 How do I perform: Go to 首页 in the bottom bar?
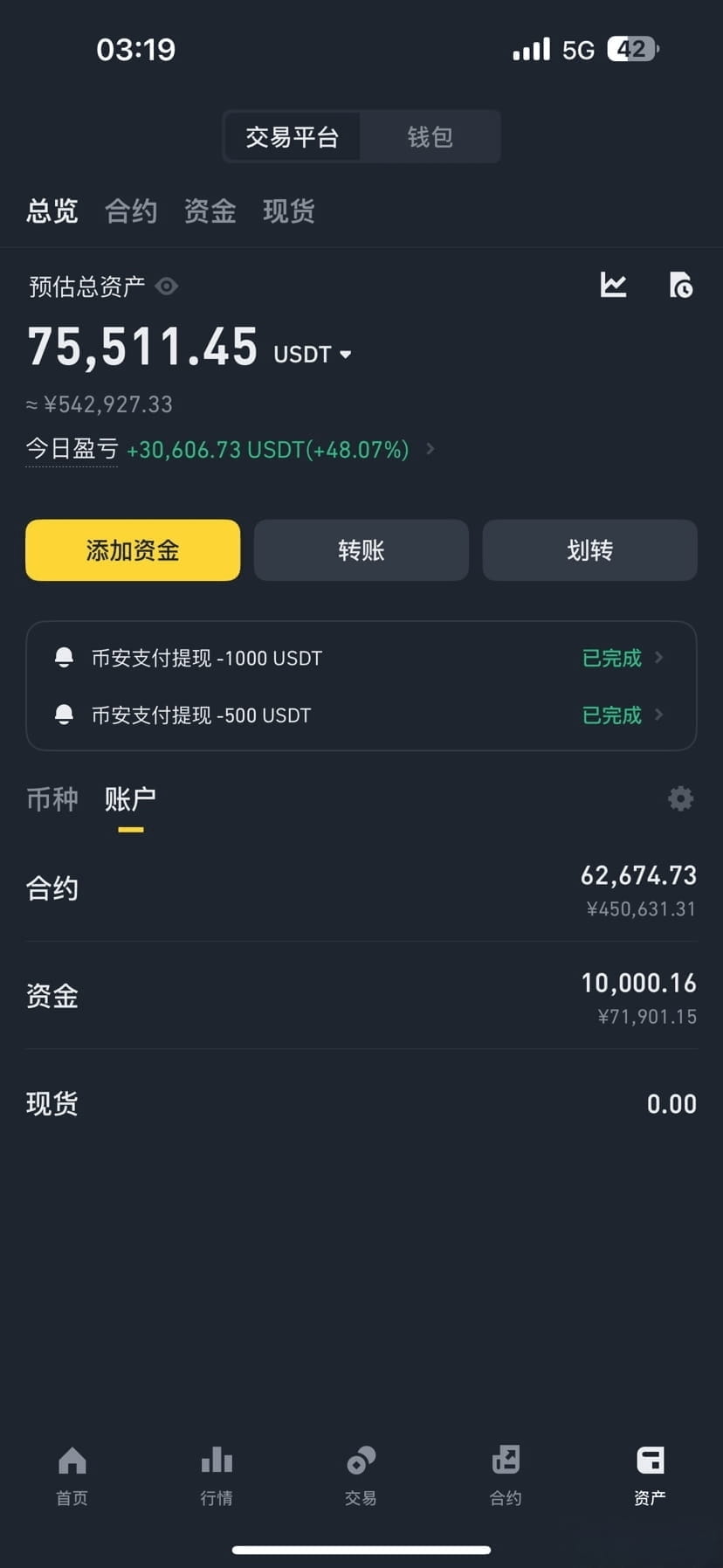click(72, 1476)
